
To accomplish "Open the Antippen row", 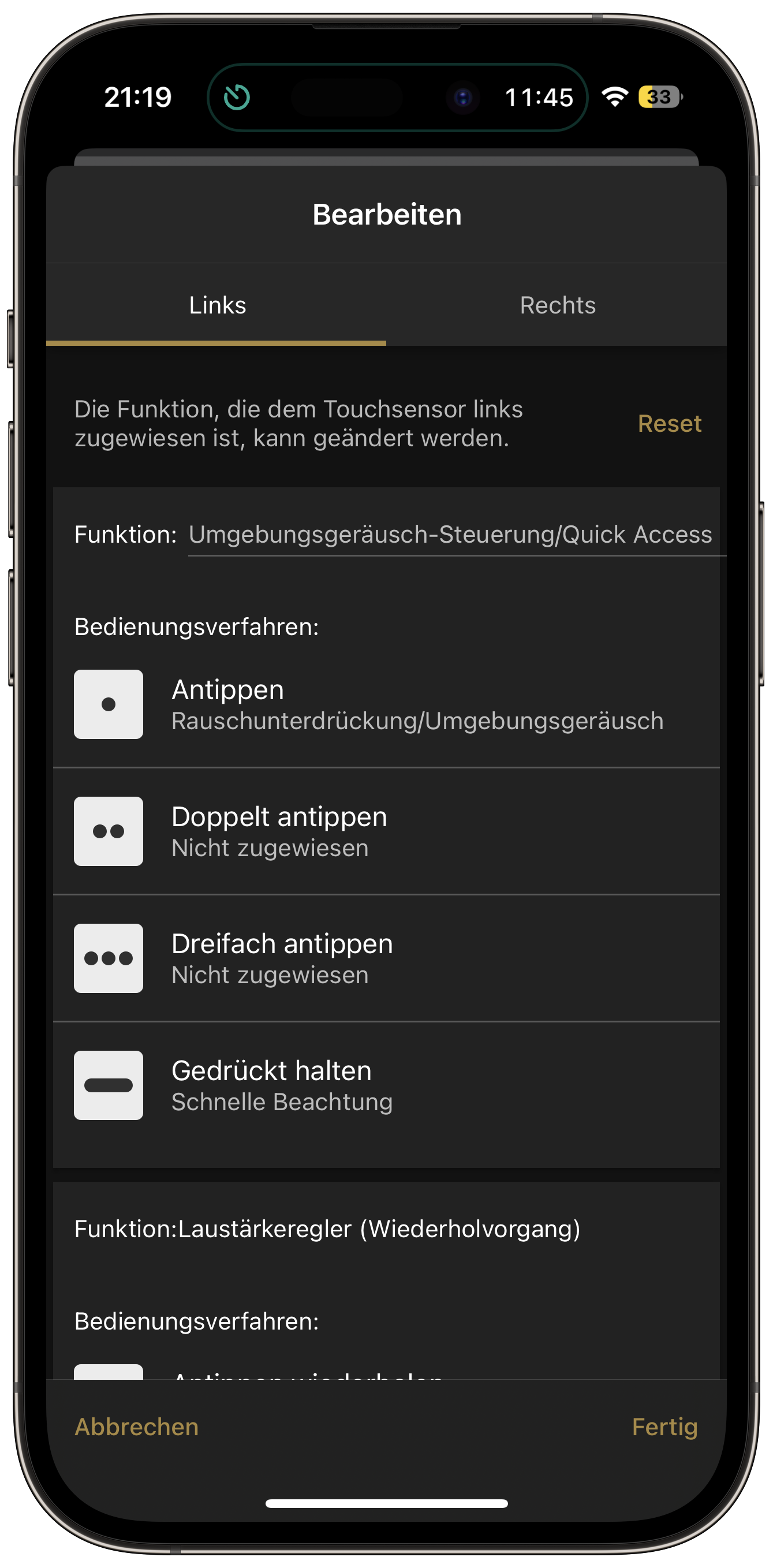I will [x=387, y=704].
